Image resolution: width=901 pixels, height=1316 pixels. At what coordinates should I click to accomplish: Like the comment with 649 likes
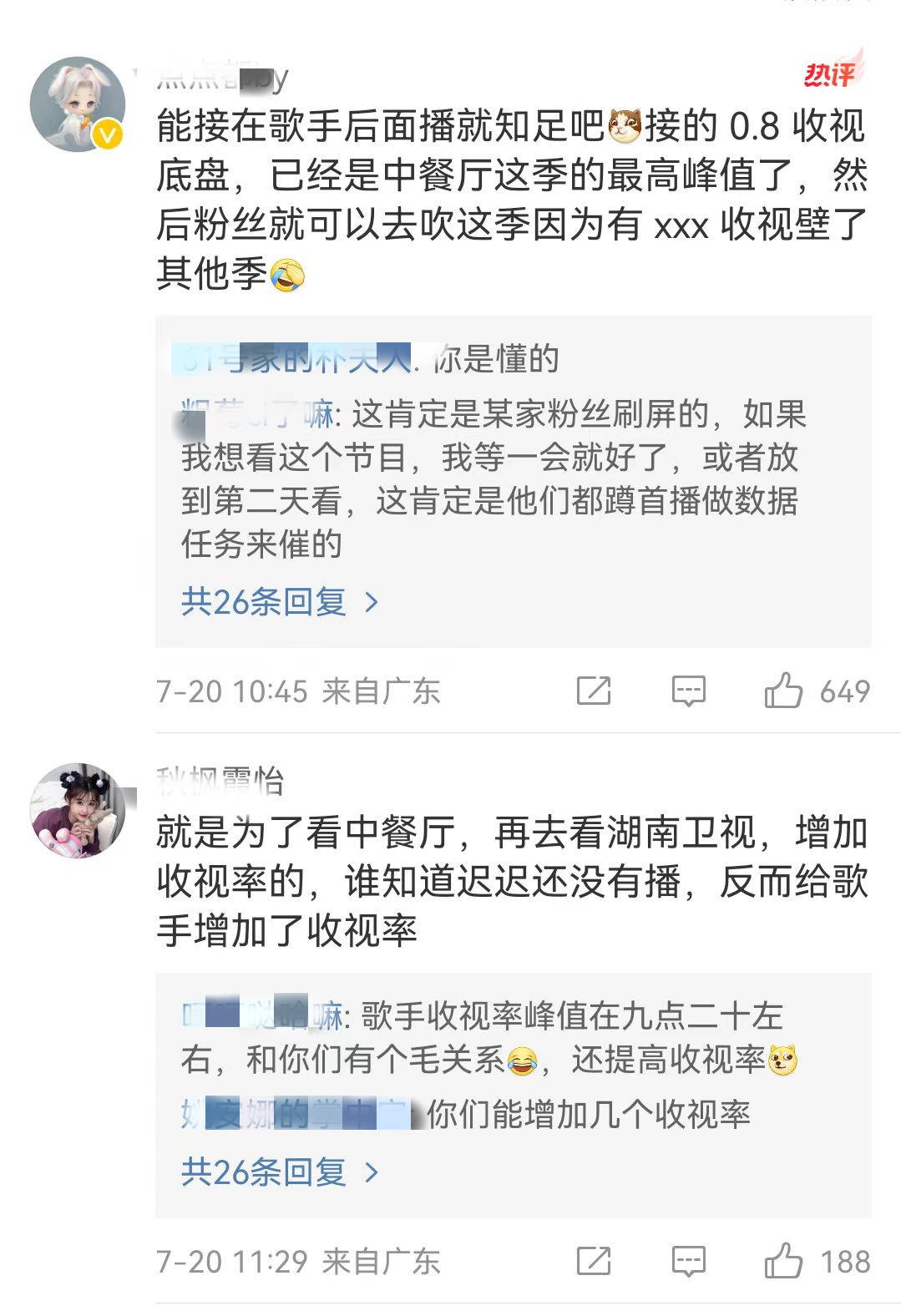pos(782,691)
